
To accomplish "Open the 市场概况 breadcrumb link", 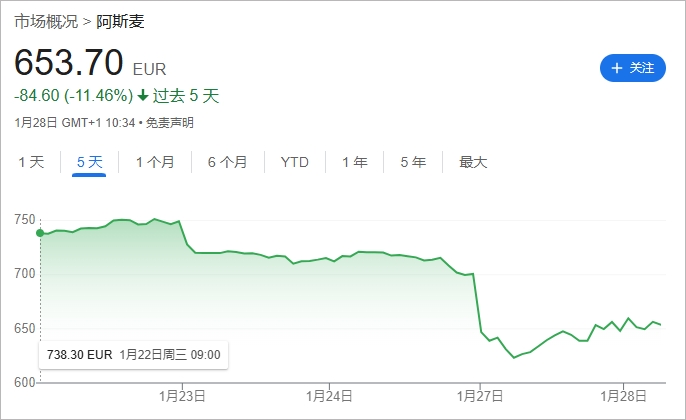I will point(46,21).
